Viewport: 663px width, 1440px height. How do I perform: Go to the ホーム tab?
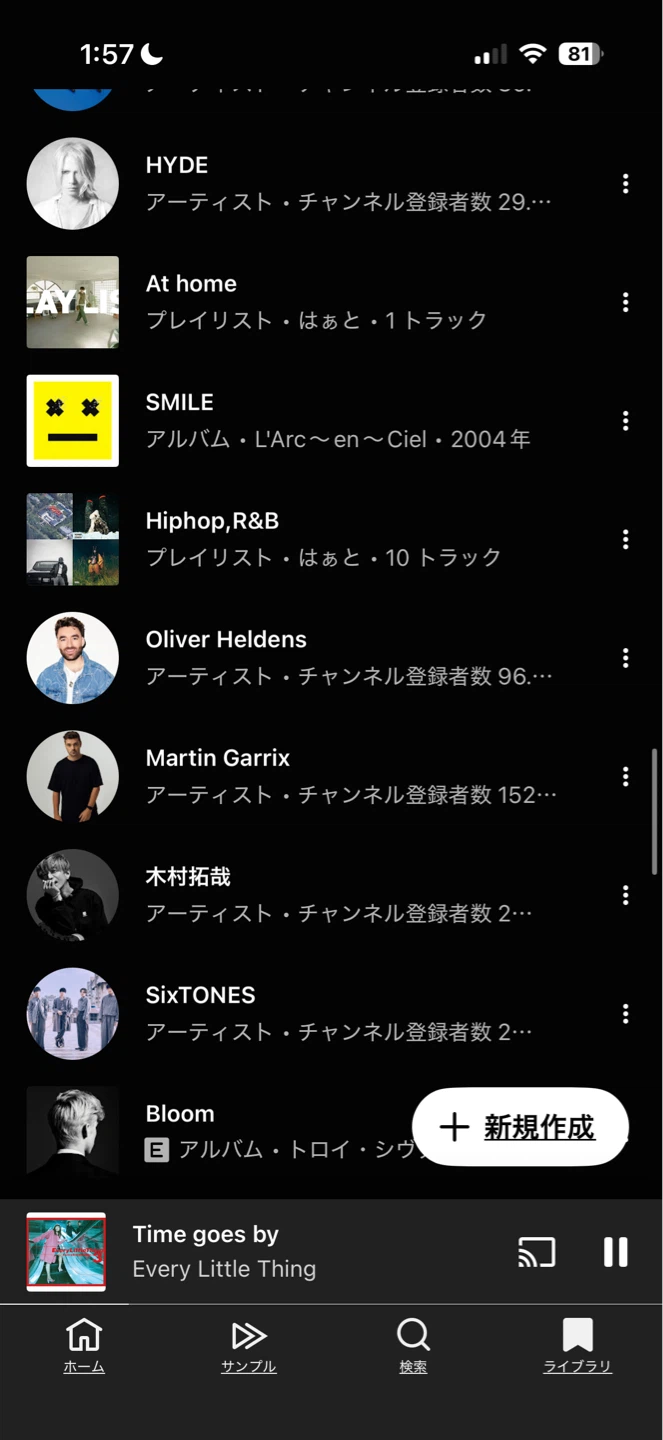84,1346
